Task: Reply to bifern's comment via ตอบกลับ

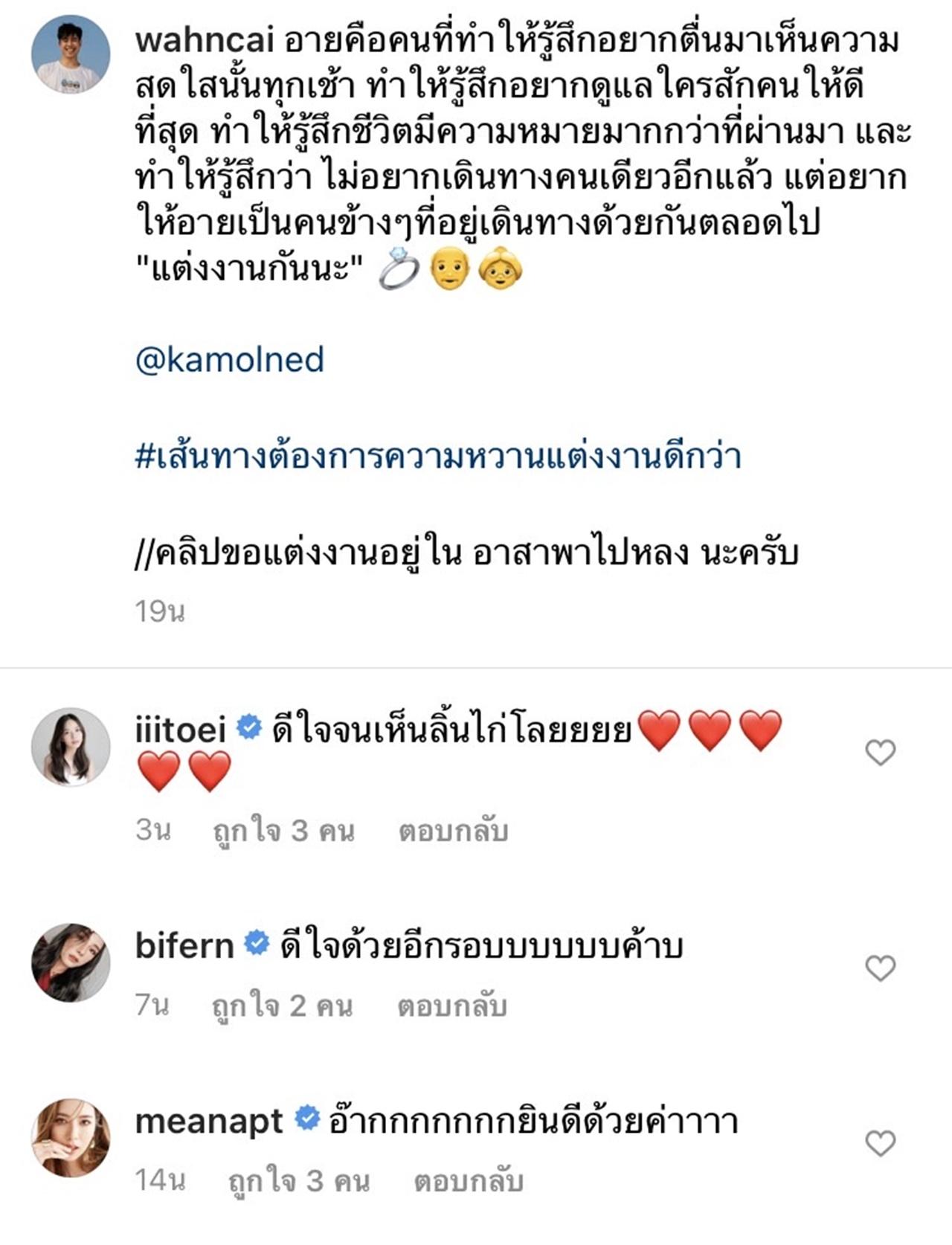Action: (451, 1006)
